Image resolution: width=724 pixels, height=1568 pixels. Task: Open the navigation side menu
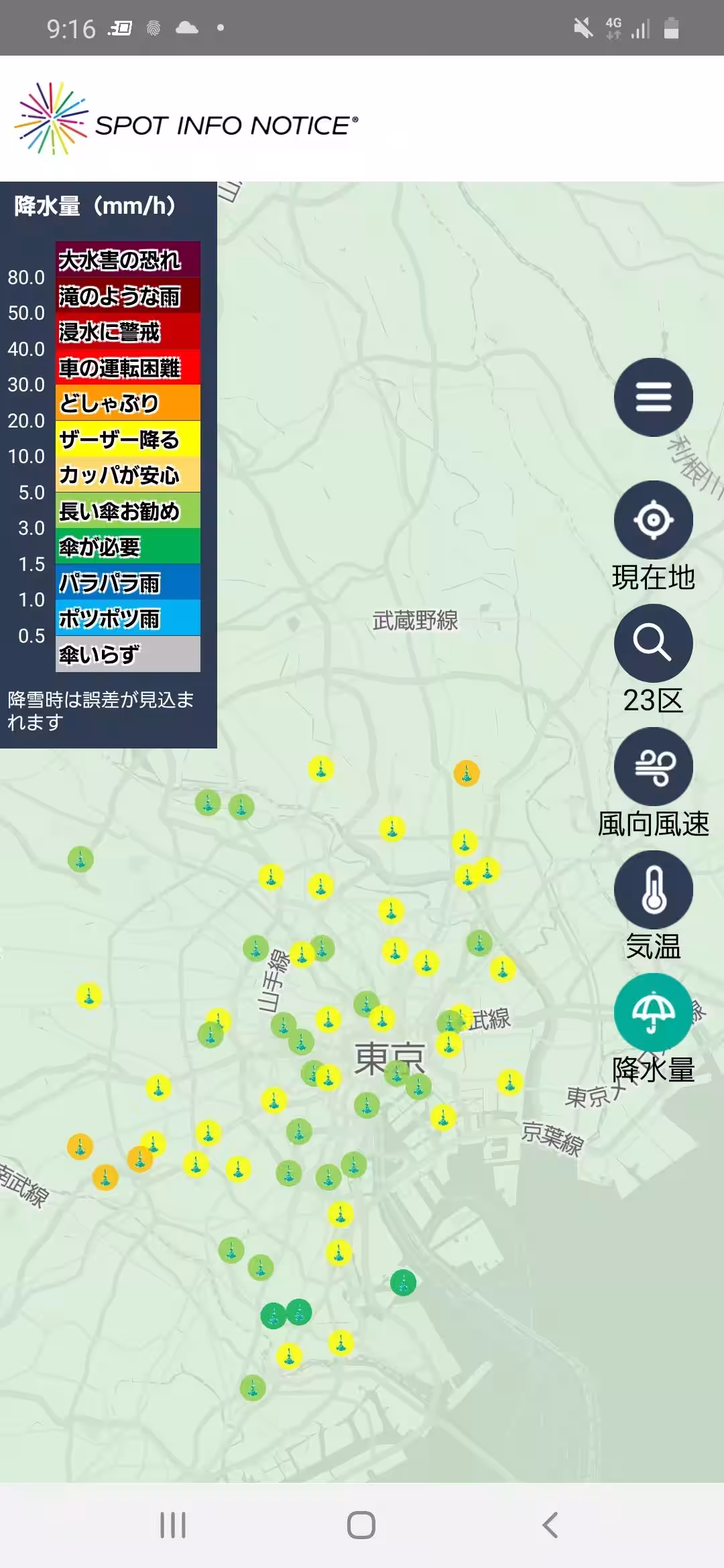653,397
